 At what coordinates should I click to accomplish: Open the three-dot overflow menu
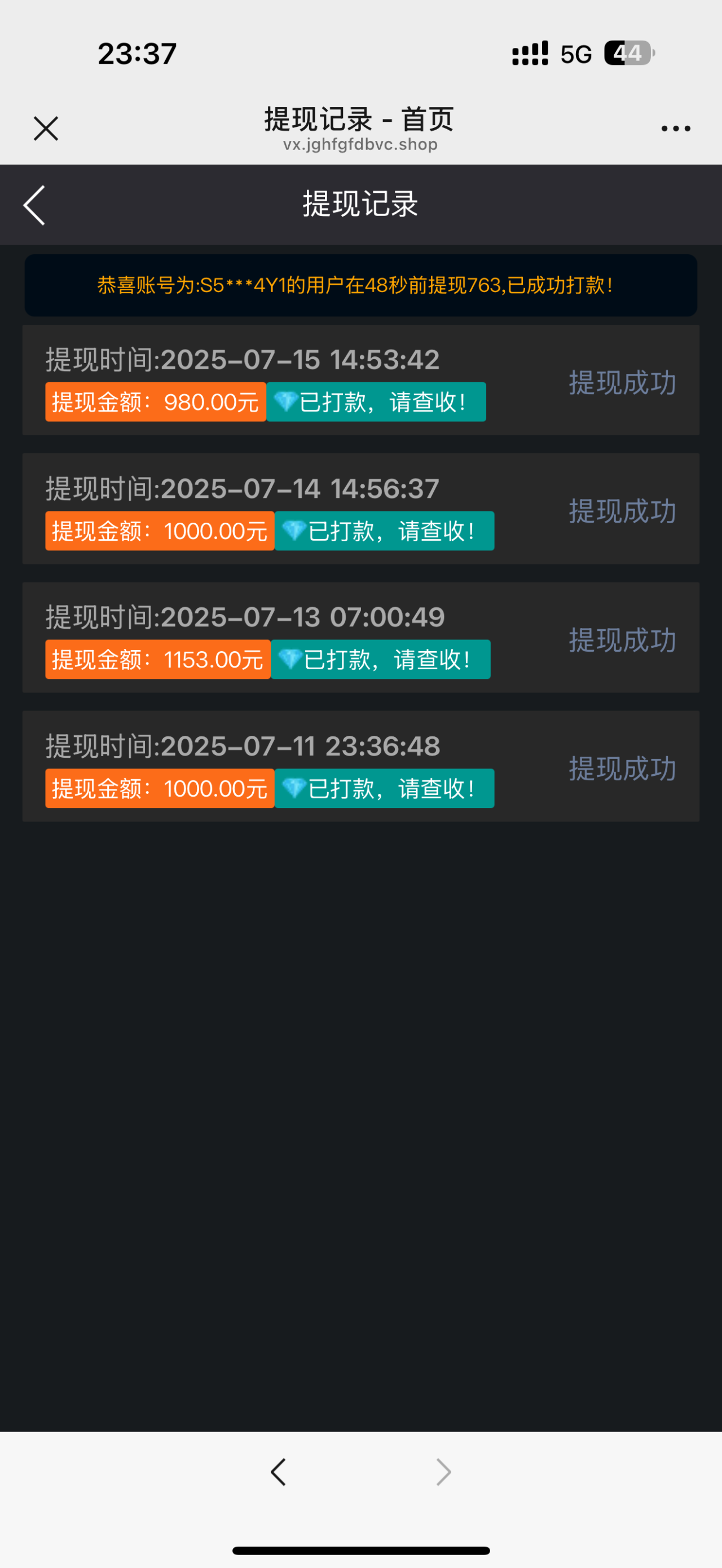coord(676,129)
